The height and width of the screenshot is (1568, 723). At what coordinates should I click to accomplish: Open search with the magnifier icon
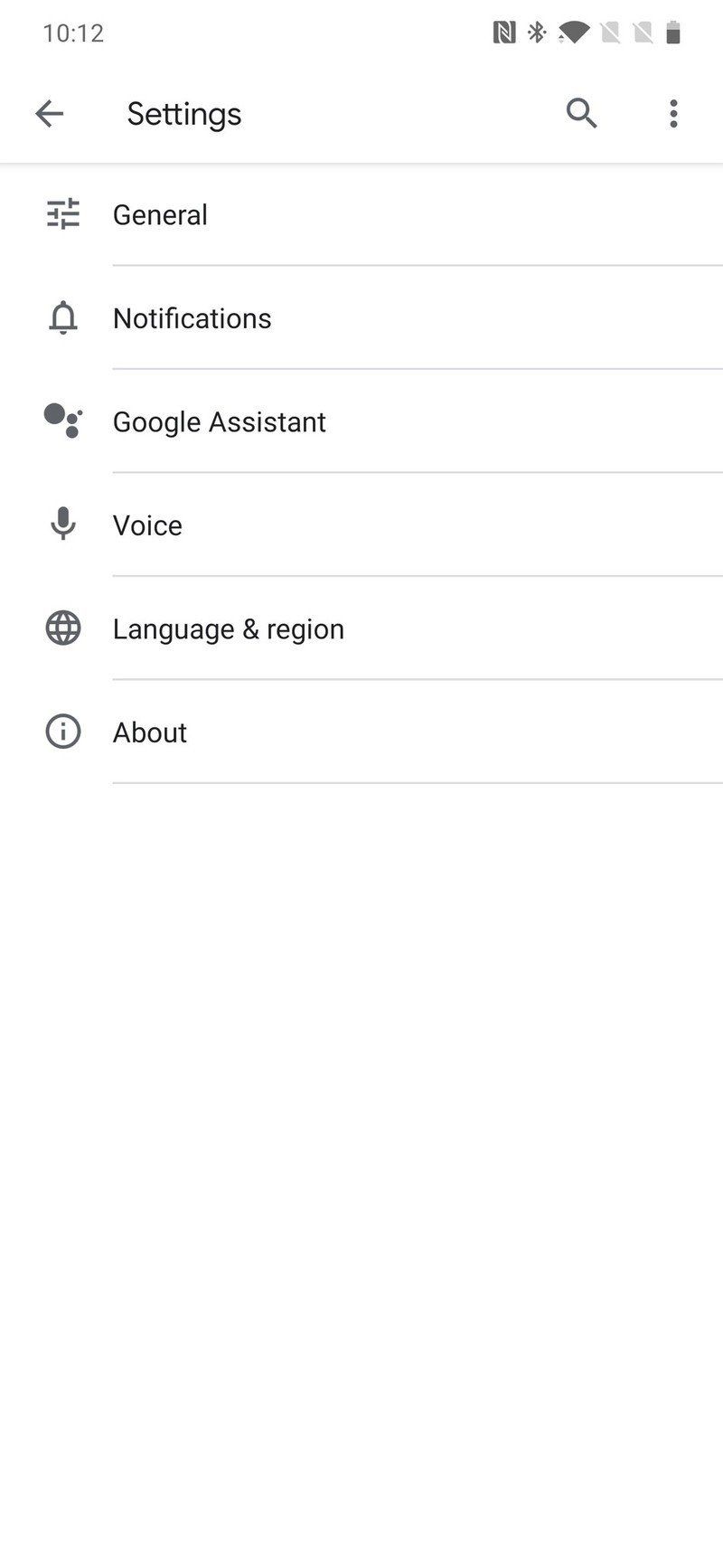click(581, 113)
